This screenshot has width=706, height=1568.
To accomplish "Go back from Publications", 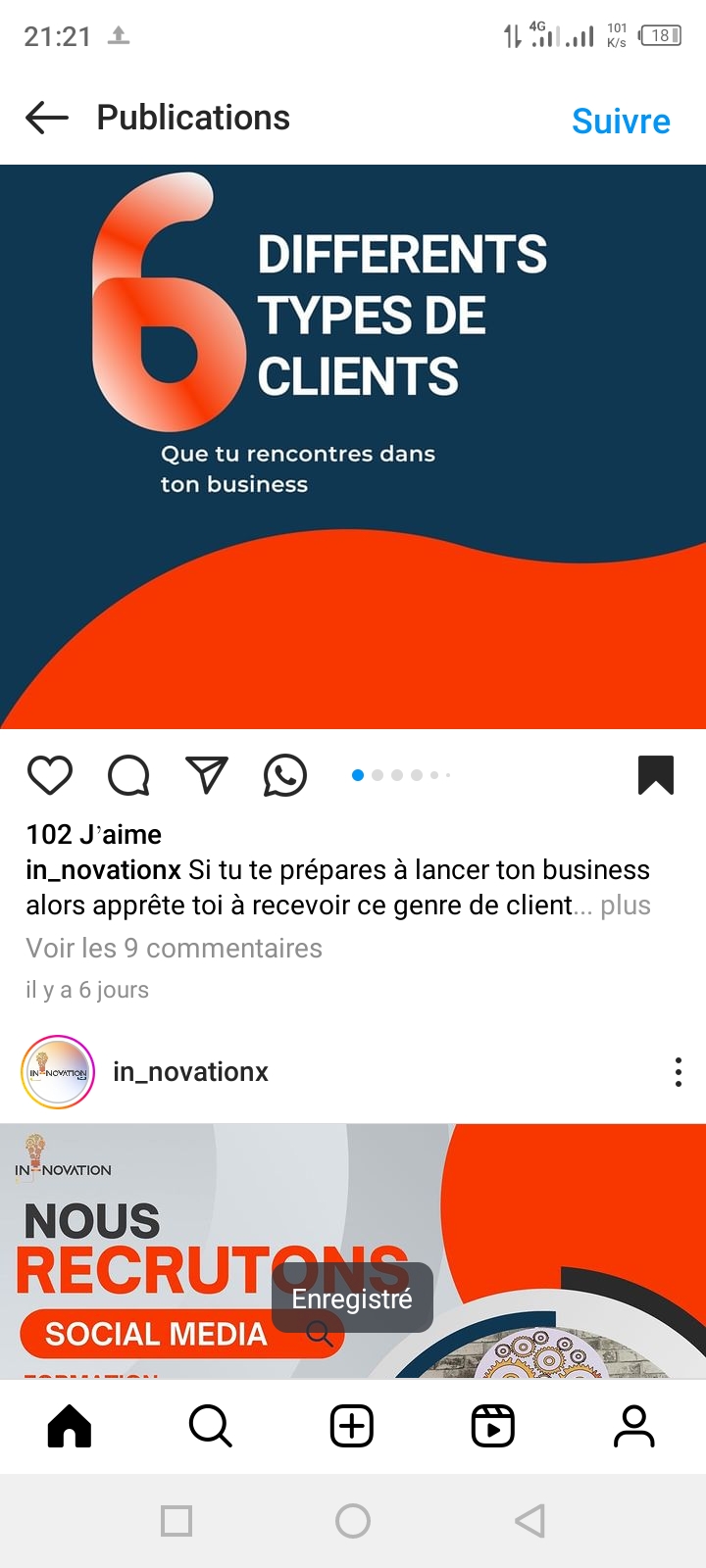I will [47, 119].
